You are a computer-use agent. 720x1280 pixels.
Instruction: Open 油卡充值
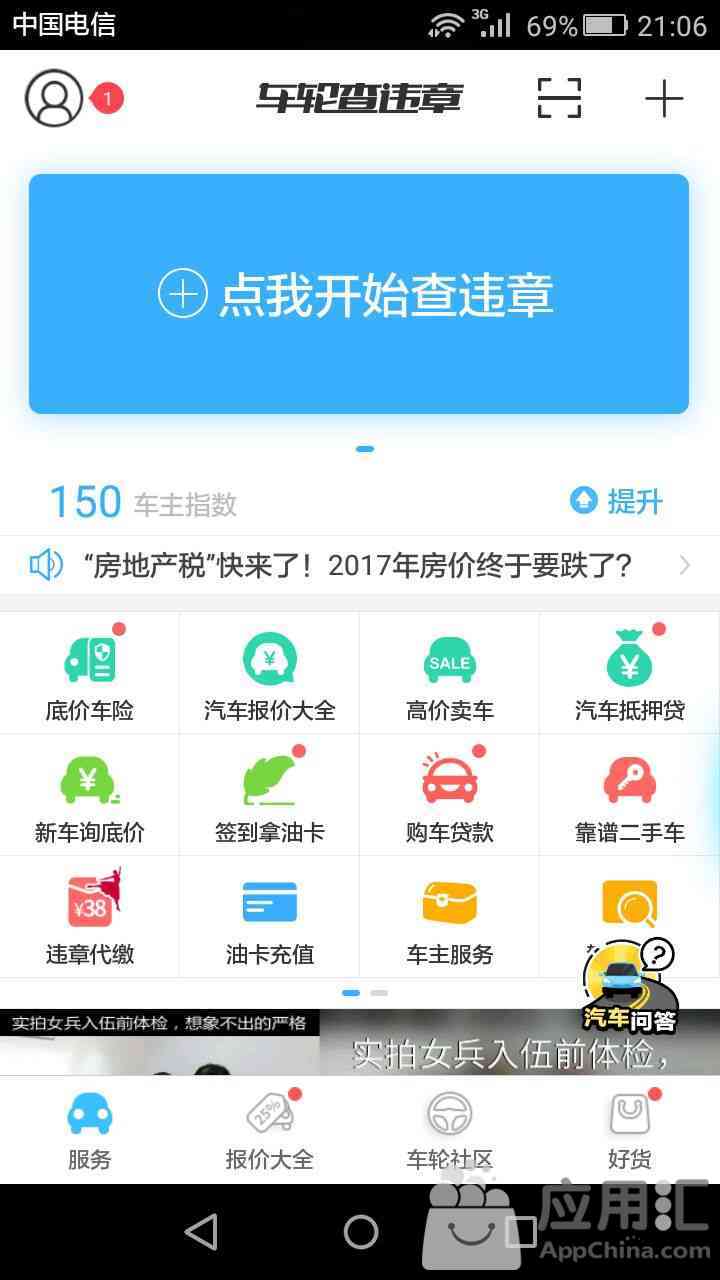[269, 918]
